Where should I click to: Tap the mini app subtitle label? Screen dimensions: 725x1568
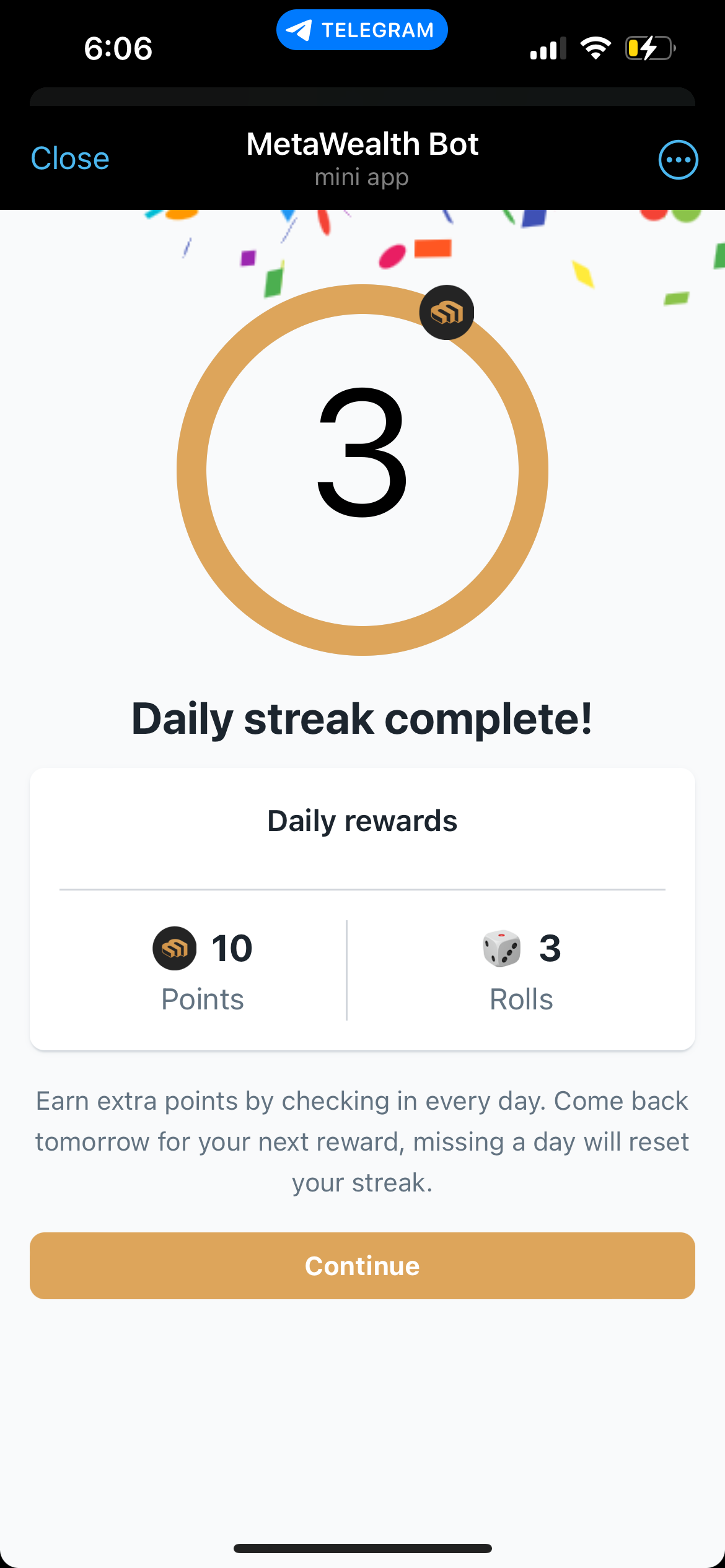pos(362,177)
